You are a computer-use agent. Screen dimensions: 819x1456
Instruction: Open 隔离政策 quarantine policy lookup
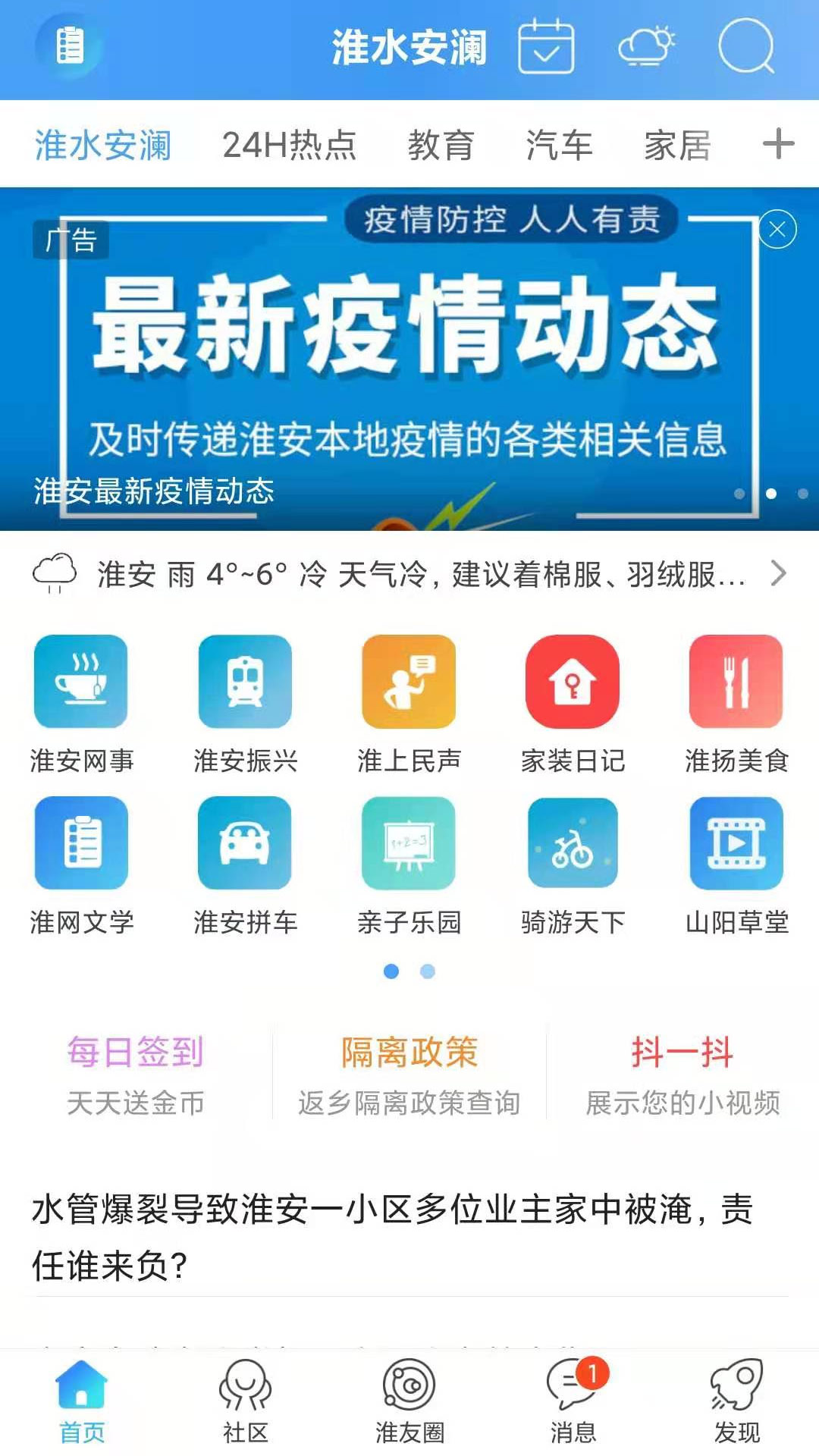point(408,1054)
